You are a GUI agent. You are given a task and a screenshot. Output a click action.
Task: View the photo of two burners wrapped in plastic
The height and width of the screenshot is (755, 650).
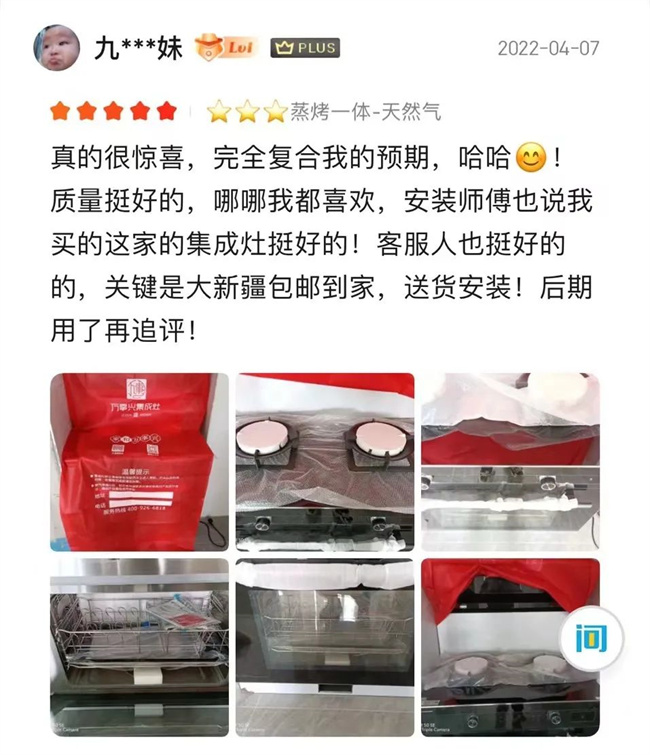(x=324, y=461)
